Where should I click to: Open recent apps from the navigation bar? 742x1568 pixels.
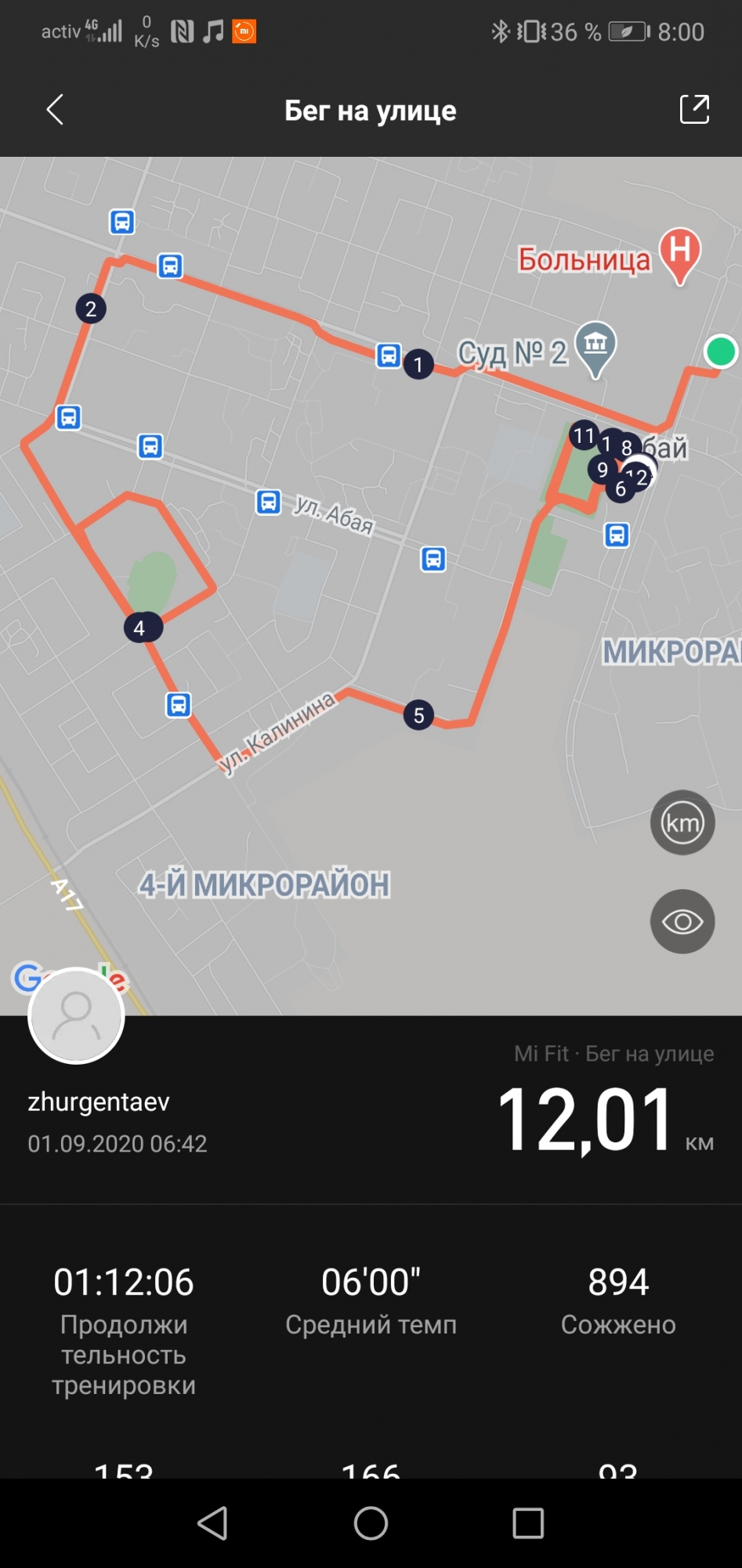[x=528, y=1523]
